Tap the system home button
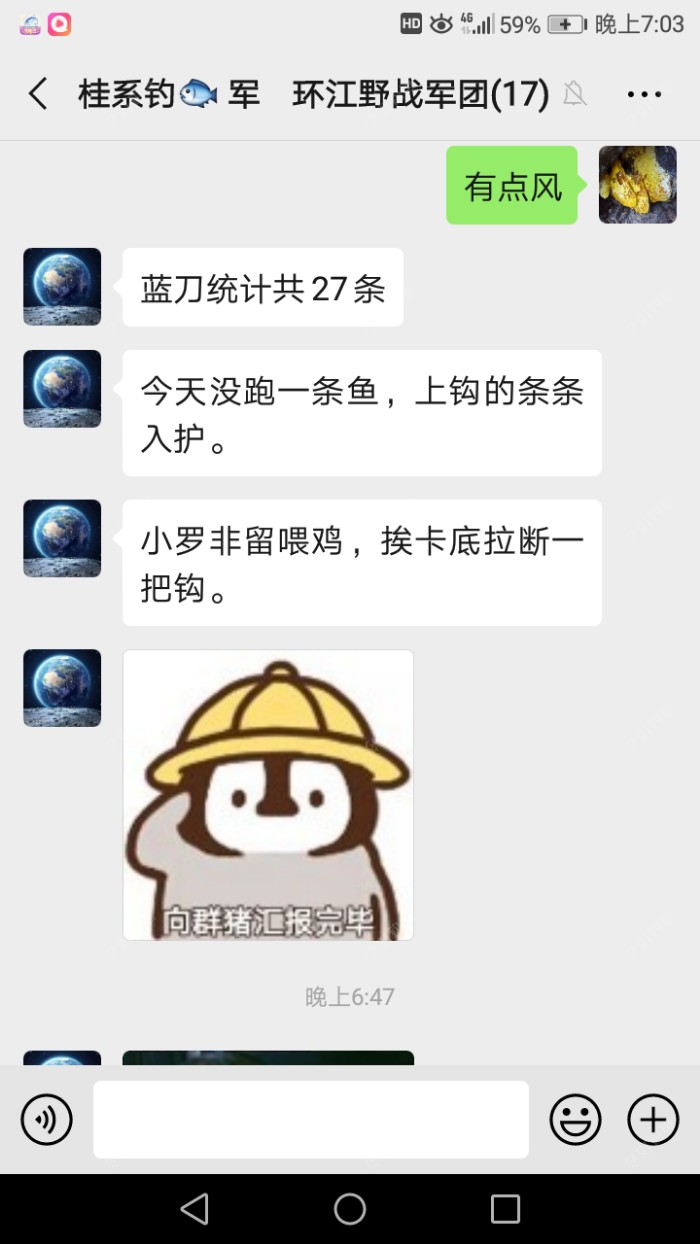The image size is (700, 1244). [x=350, y=1209]
